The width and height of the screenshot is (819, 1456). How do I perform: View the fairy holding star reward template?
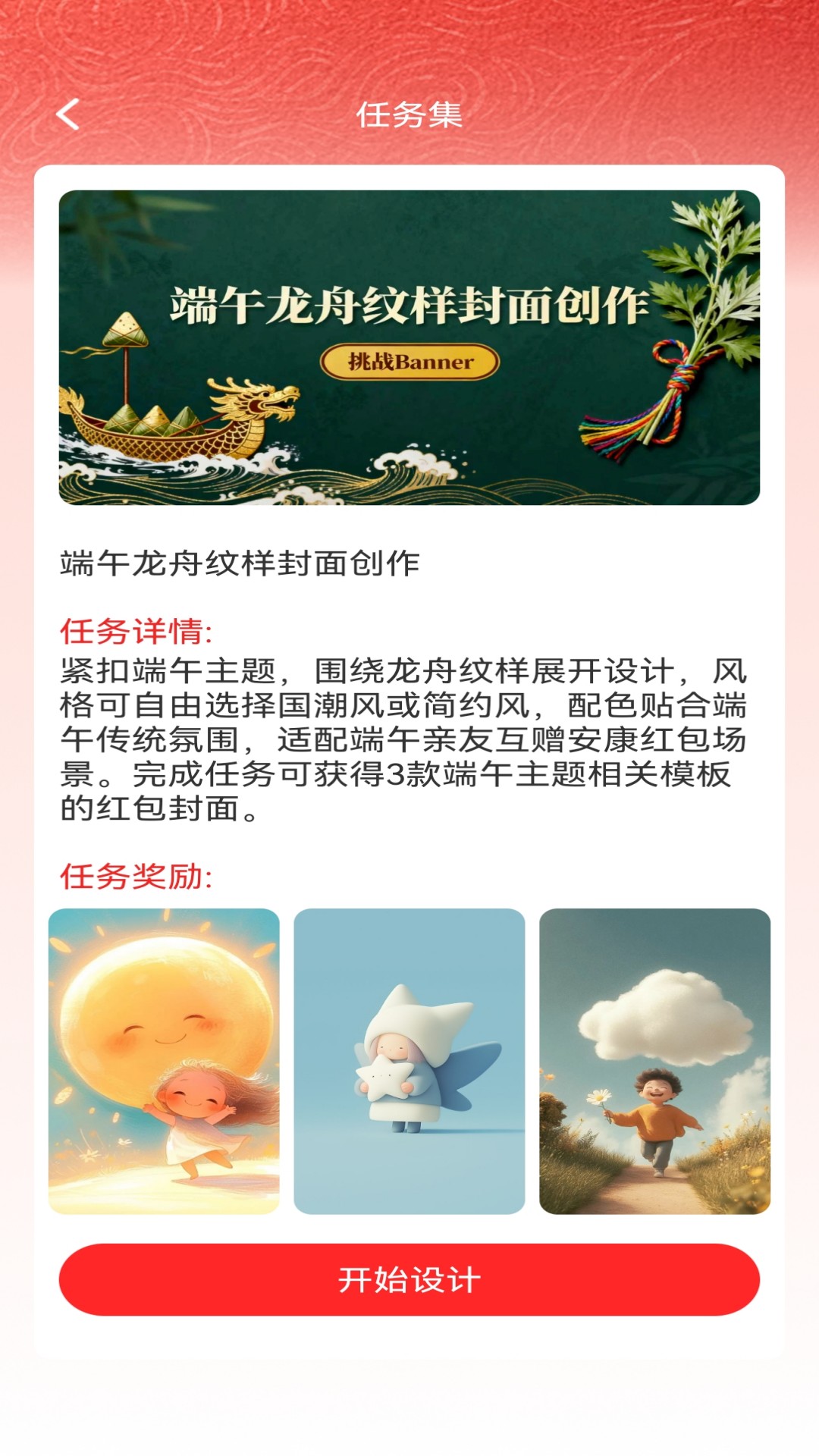pyautogui.click(x=409, y=1061)
